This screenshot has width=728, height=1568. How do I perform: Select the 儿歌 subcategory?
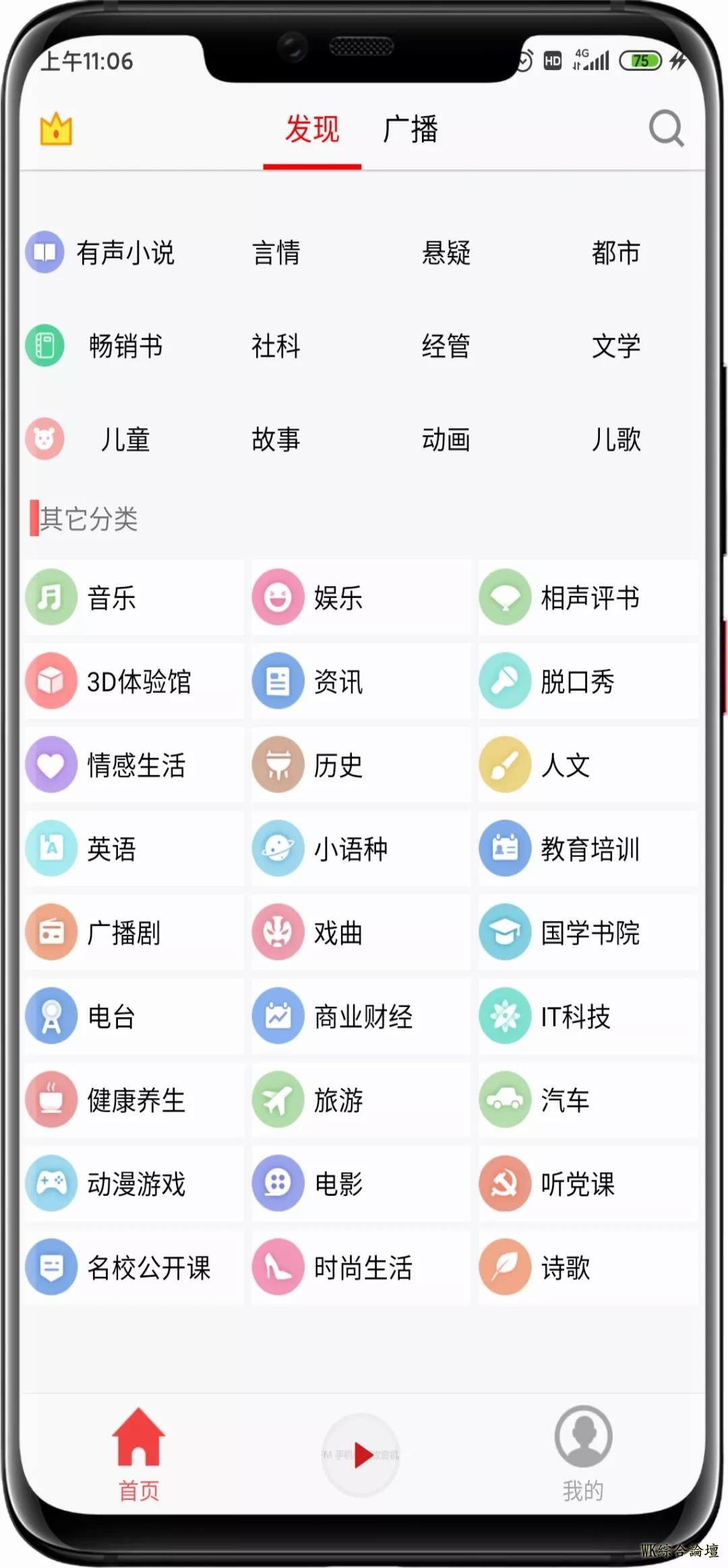tap(615, 440)
